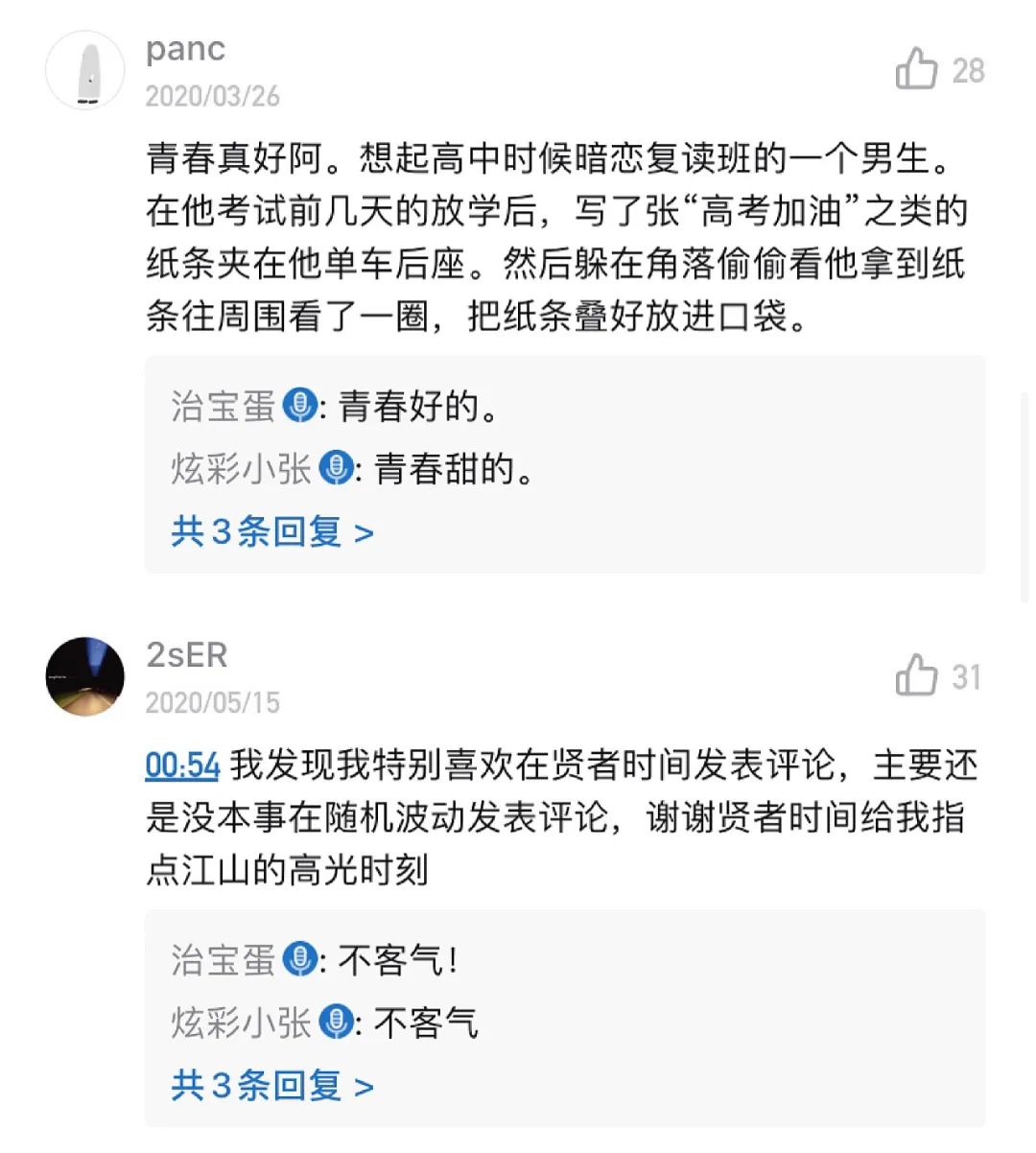Open the 2sER username
The width and height of the screenshot is (1036, 1153).
187,655
